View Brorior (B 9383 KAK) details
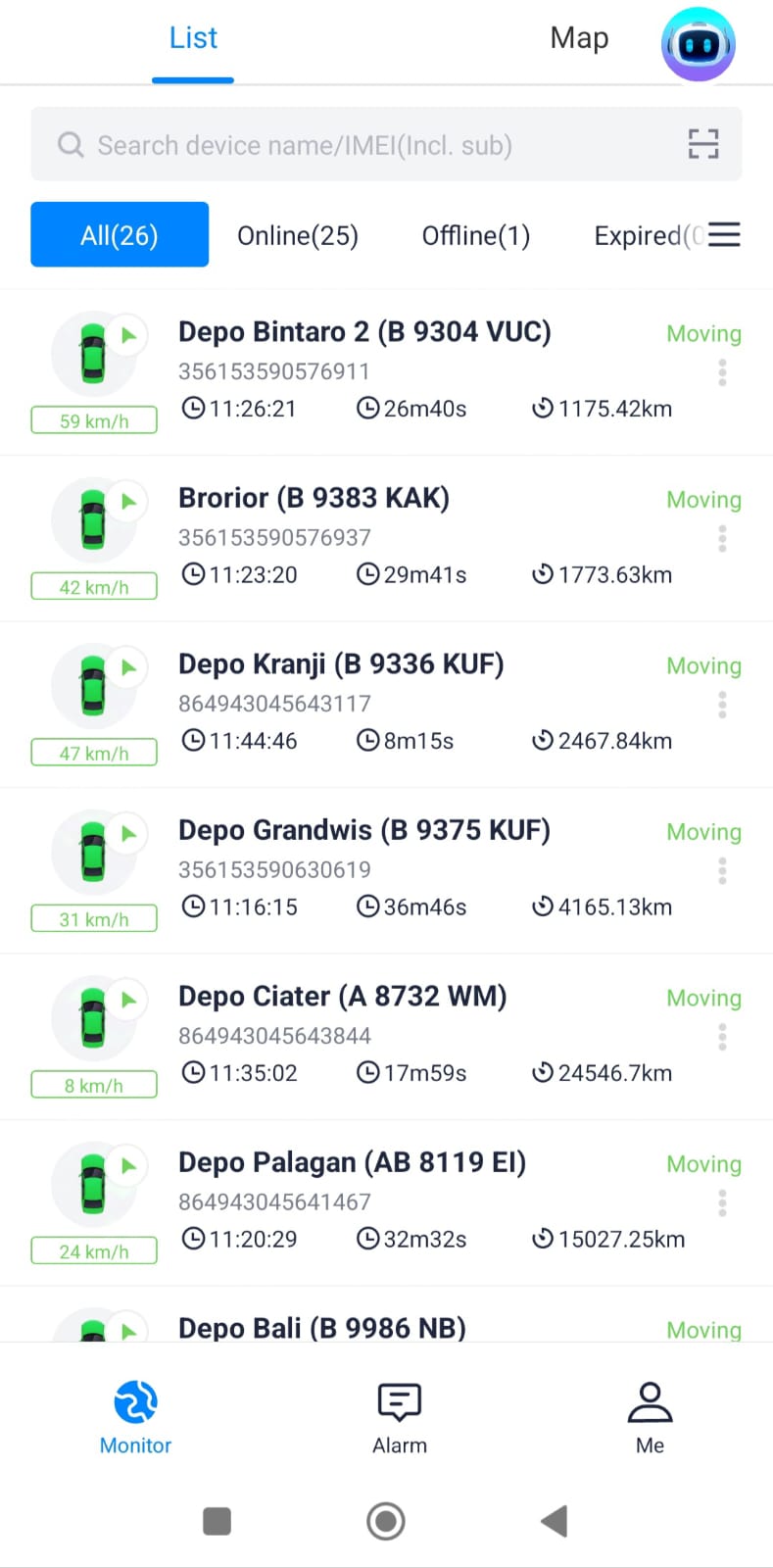Image resolution: width=773 pixels, height=1568 pixels. pos(314,499)
